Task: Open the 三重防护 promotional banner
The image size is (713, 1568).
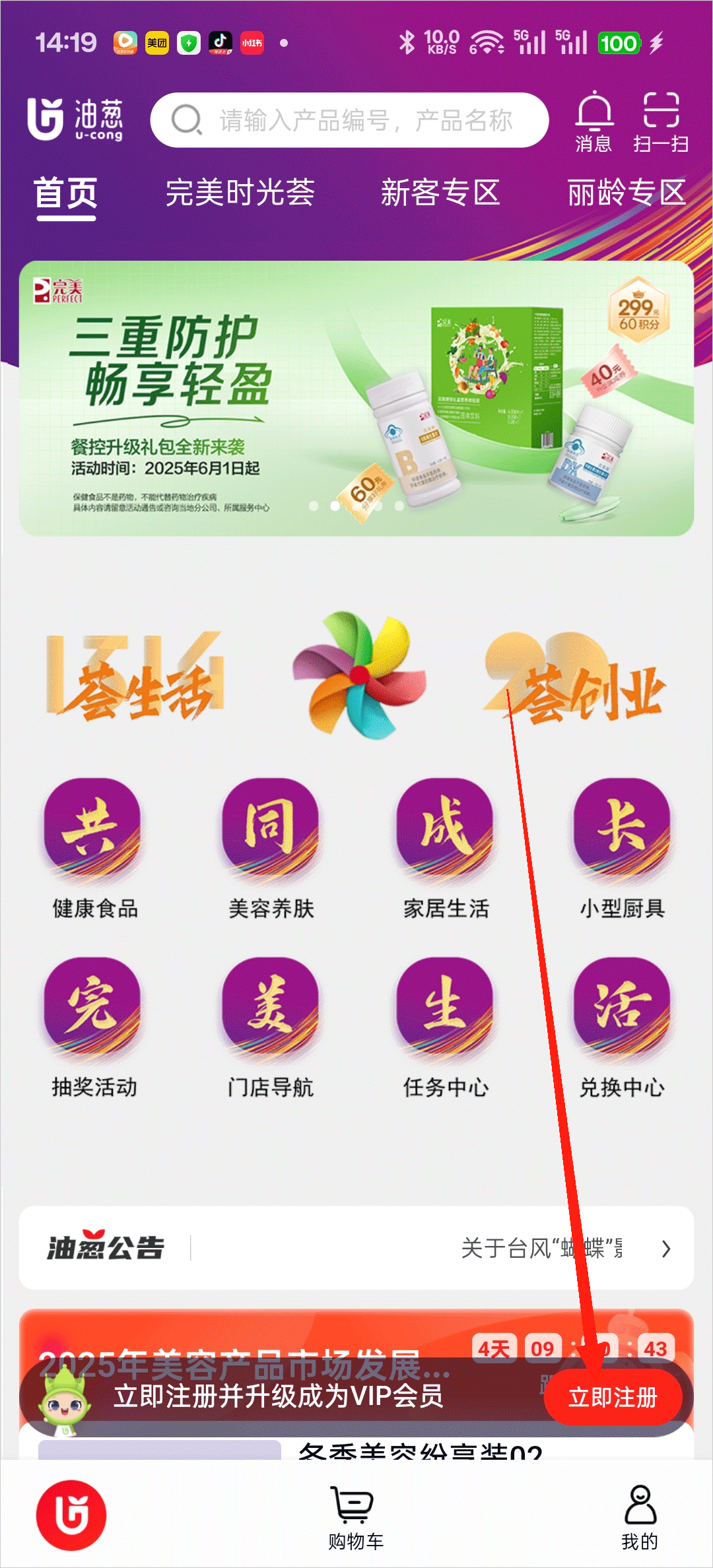Action: (356, 398)
